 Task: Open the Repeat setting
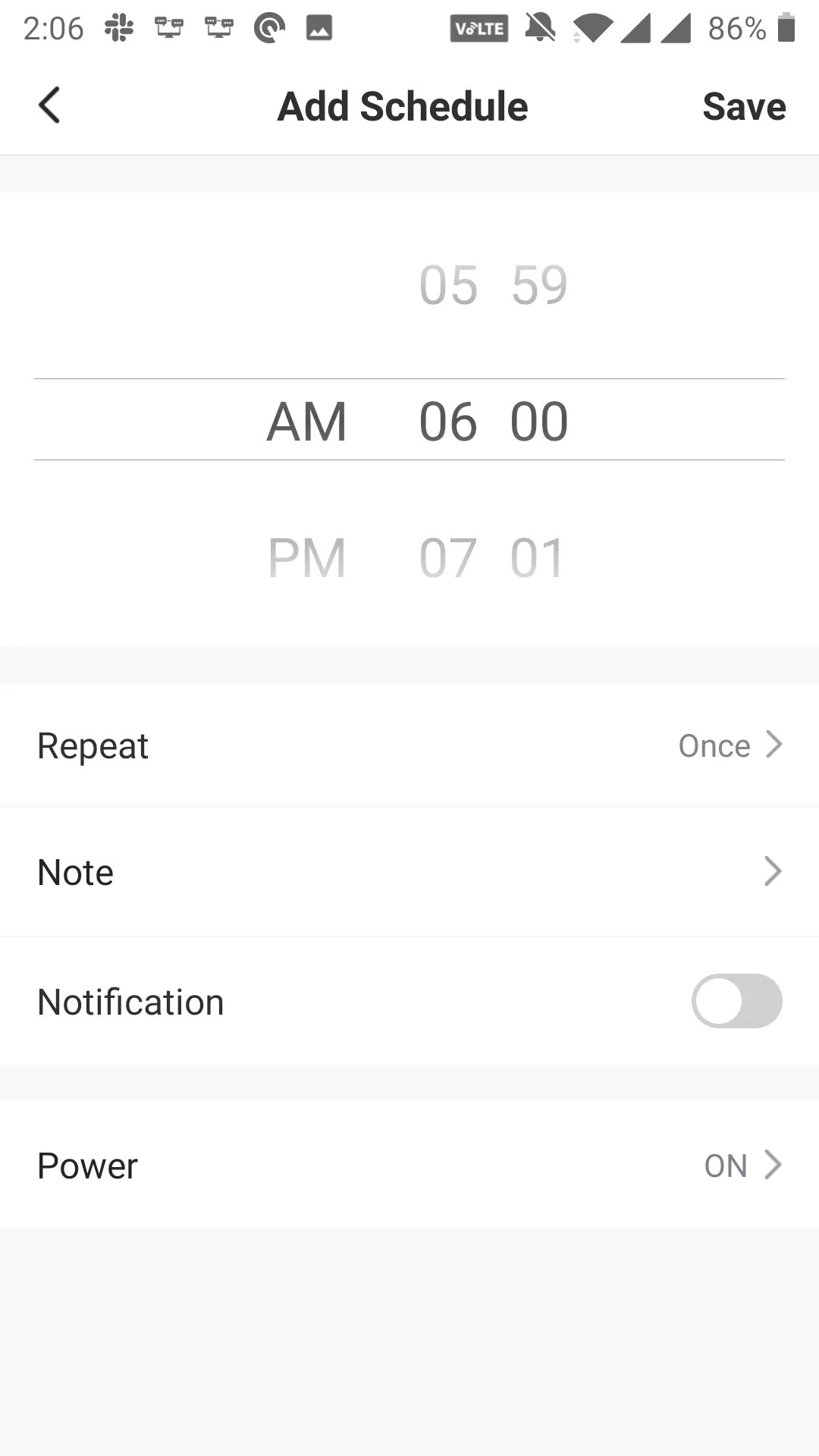(x=409, y=745)
